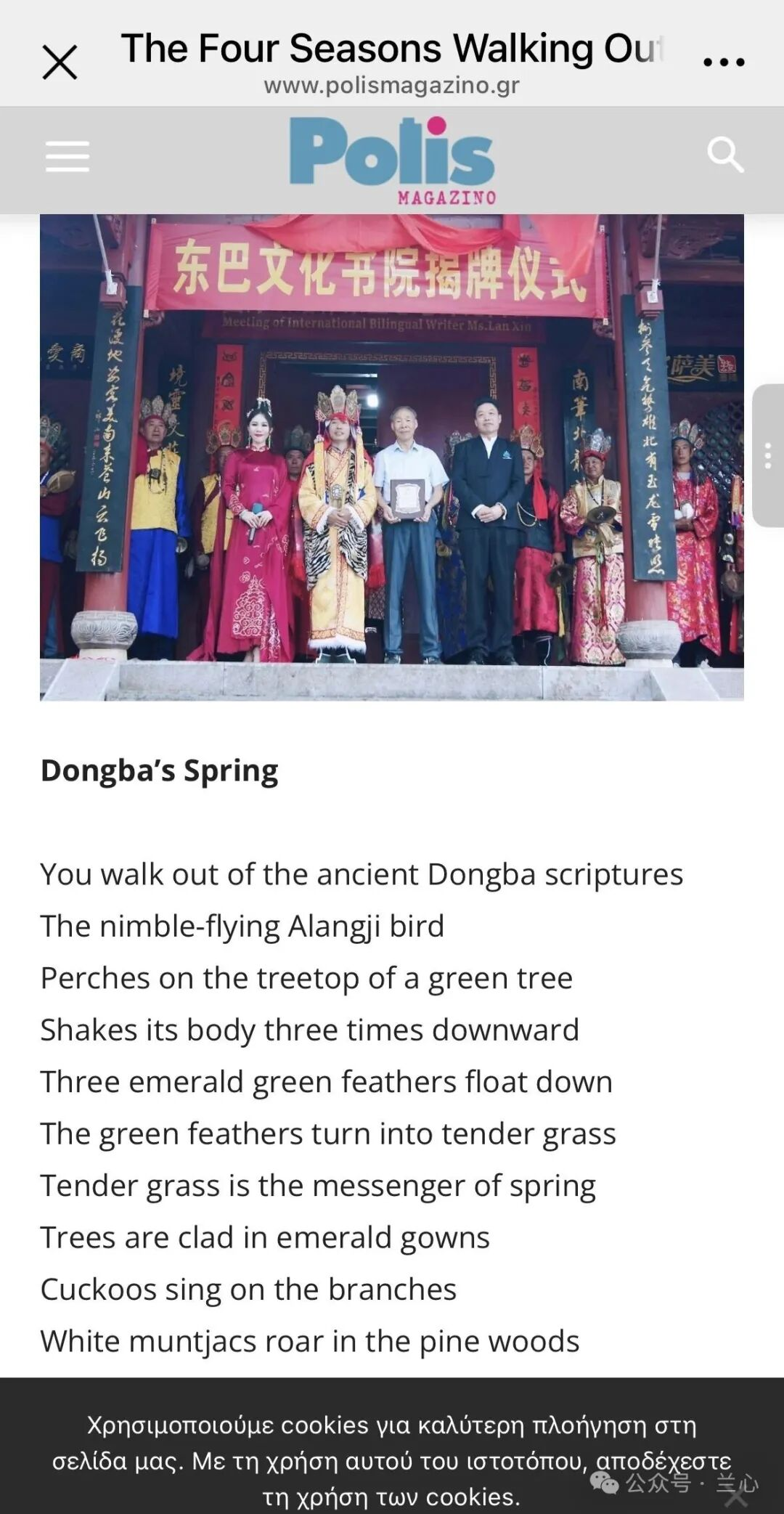Open the three-dot more options menu
784x1514 pixels.
coord(724,62)
